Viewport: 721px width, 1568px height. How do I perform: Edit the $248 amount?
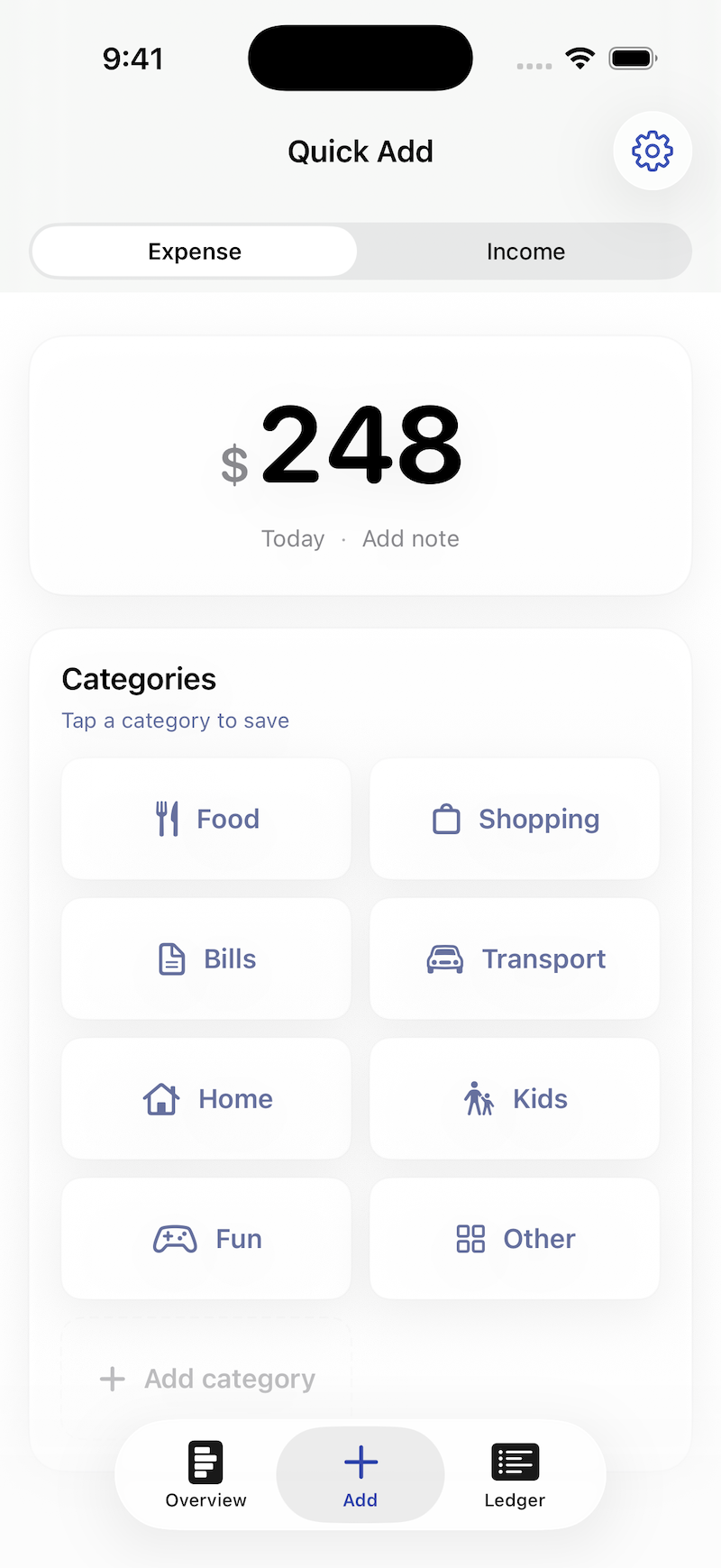point(360,446)
